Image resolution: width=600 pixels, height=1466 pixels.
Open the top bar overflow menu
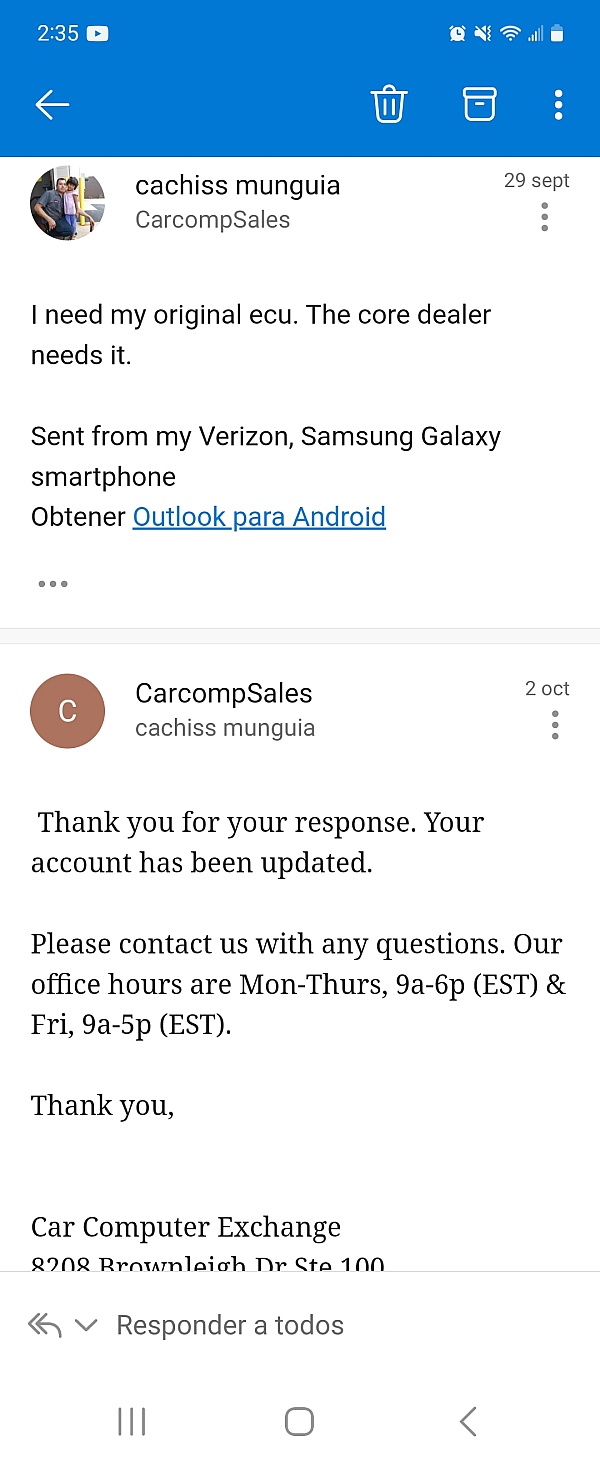(558, 104)
